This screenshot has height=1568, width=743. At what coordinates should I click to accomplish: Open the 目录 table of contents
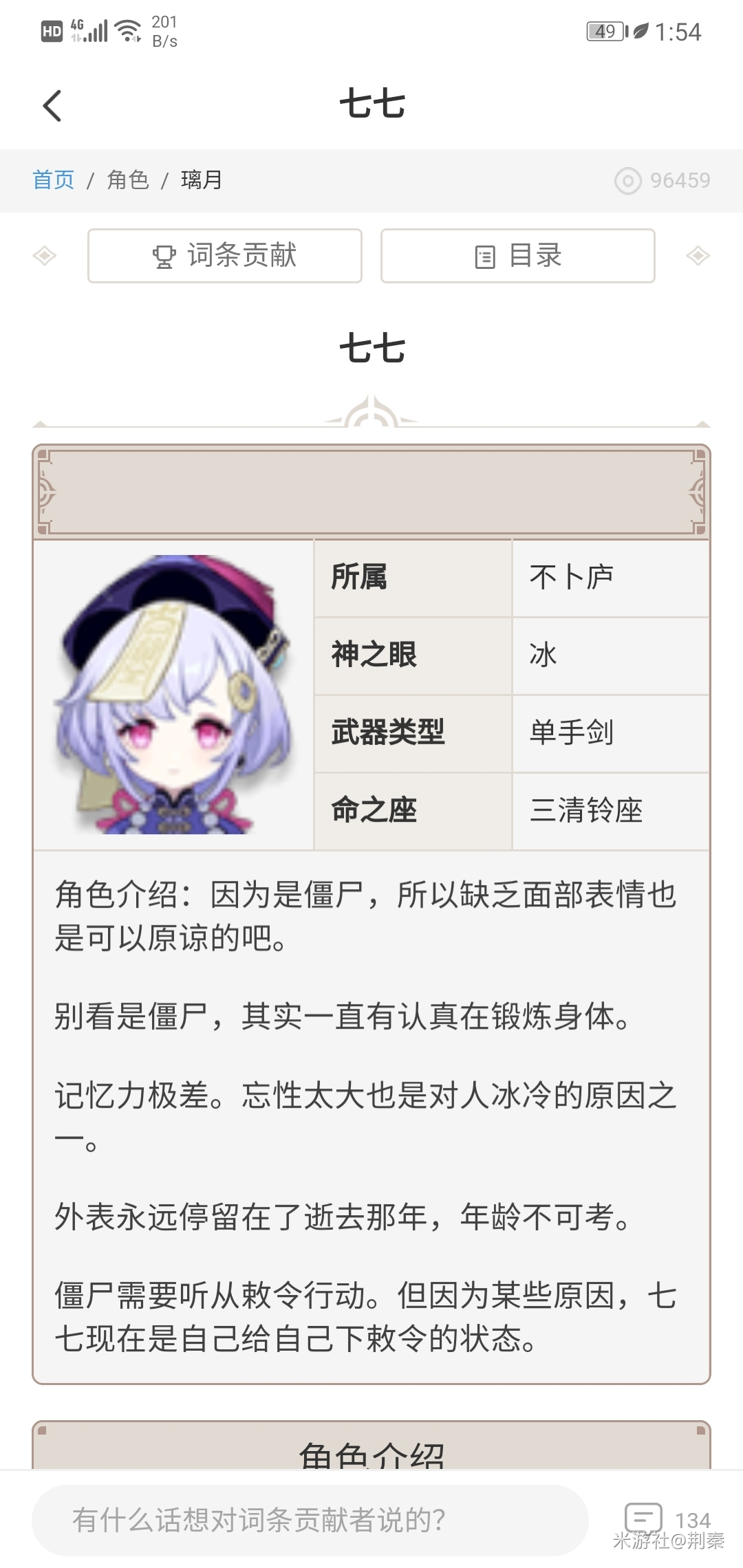pyautogui.click(x=517, y=256)
